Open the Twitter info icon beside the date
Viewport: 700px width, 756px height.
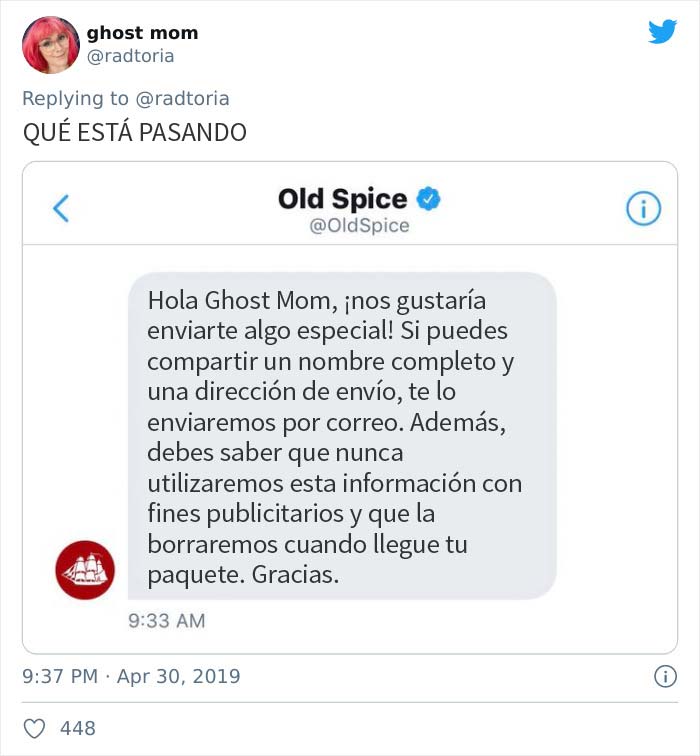tap(665, 677)
